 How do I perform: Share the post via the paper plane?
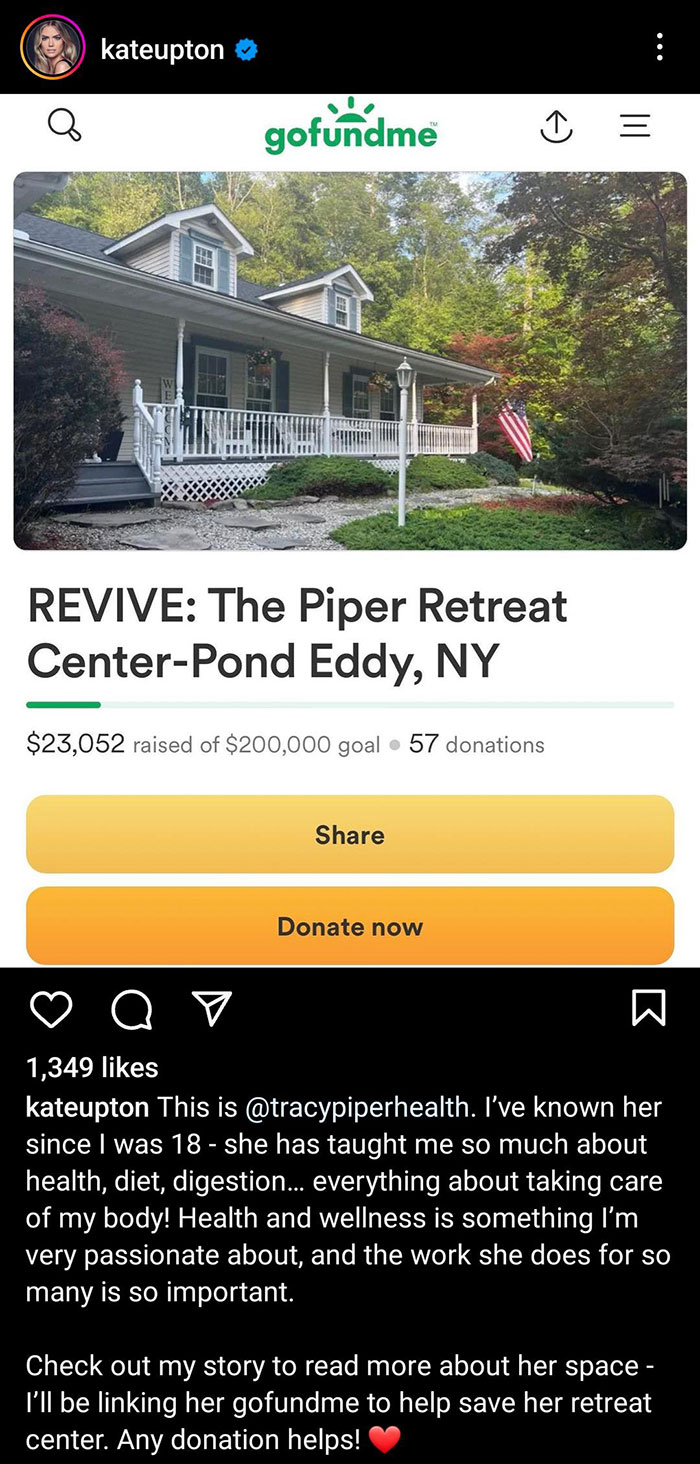click(212, 1010)
